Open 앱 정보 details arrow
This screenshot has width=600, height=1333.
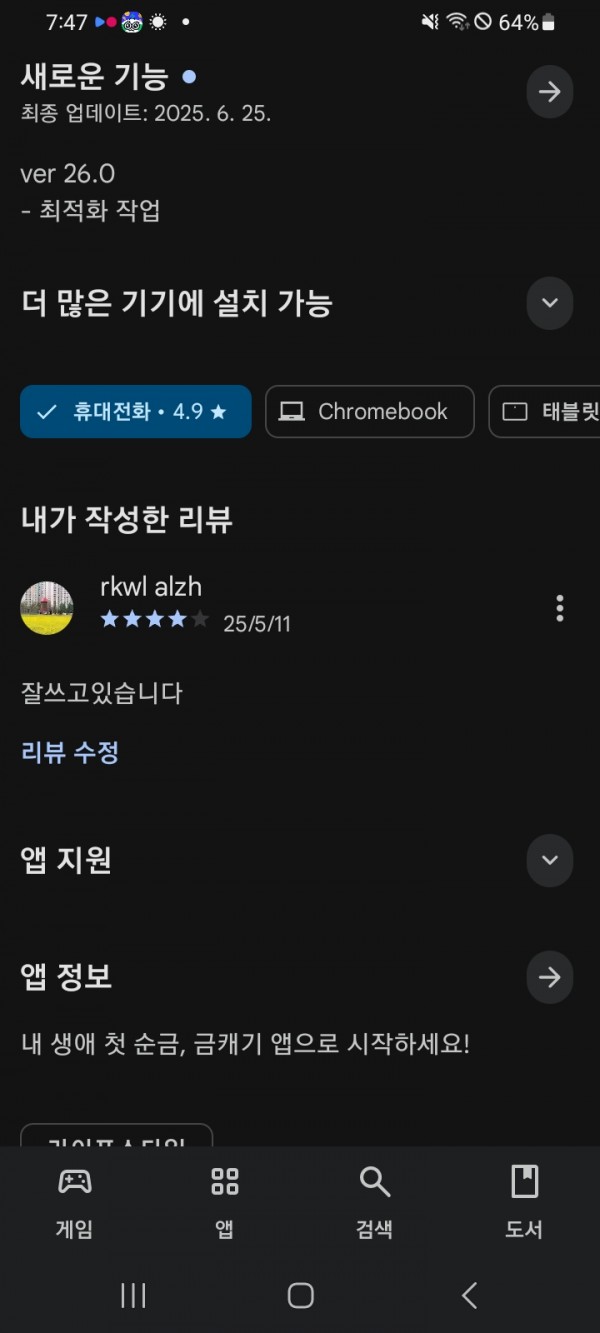(x=549, y=977)
